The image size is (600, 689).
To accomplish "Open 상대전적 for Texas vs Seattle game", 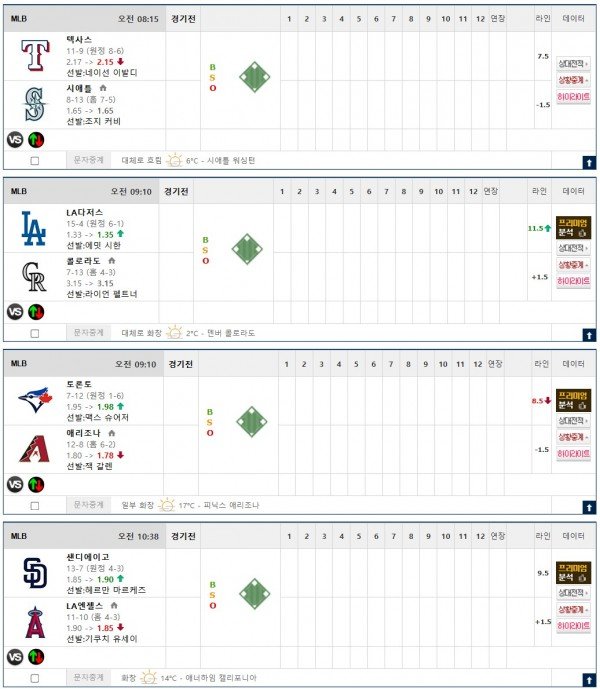I will click(574, 60).
